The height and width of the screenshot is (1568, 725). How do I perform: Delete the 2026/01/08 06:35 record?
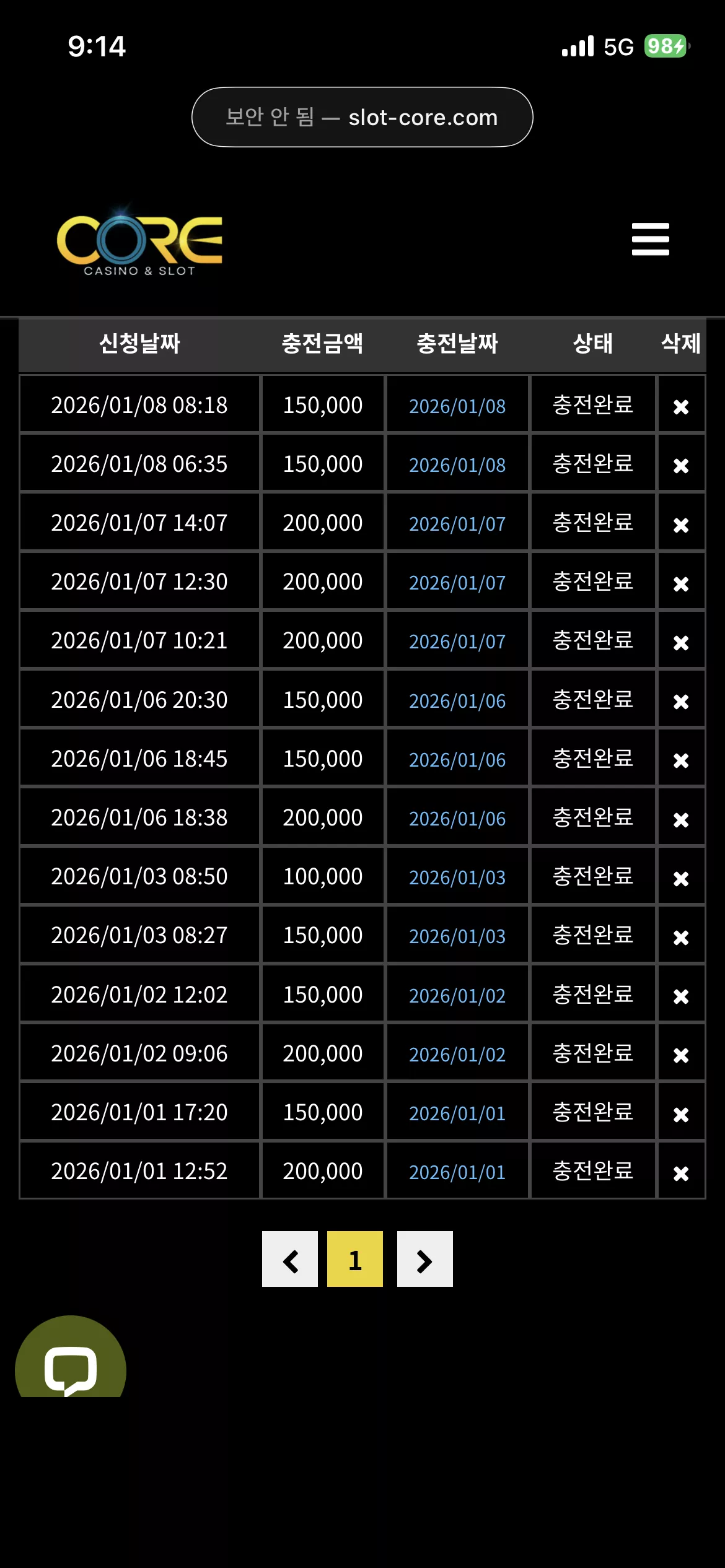tap(681, 466)
